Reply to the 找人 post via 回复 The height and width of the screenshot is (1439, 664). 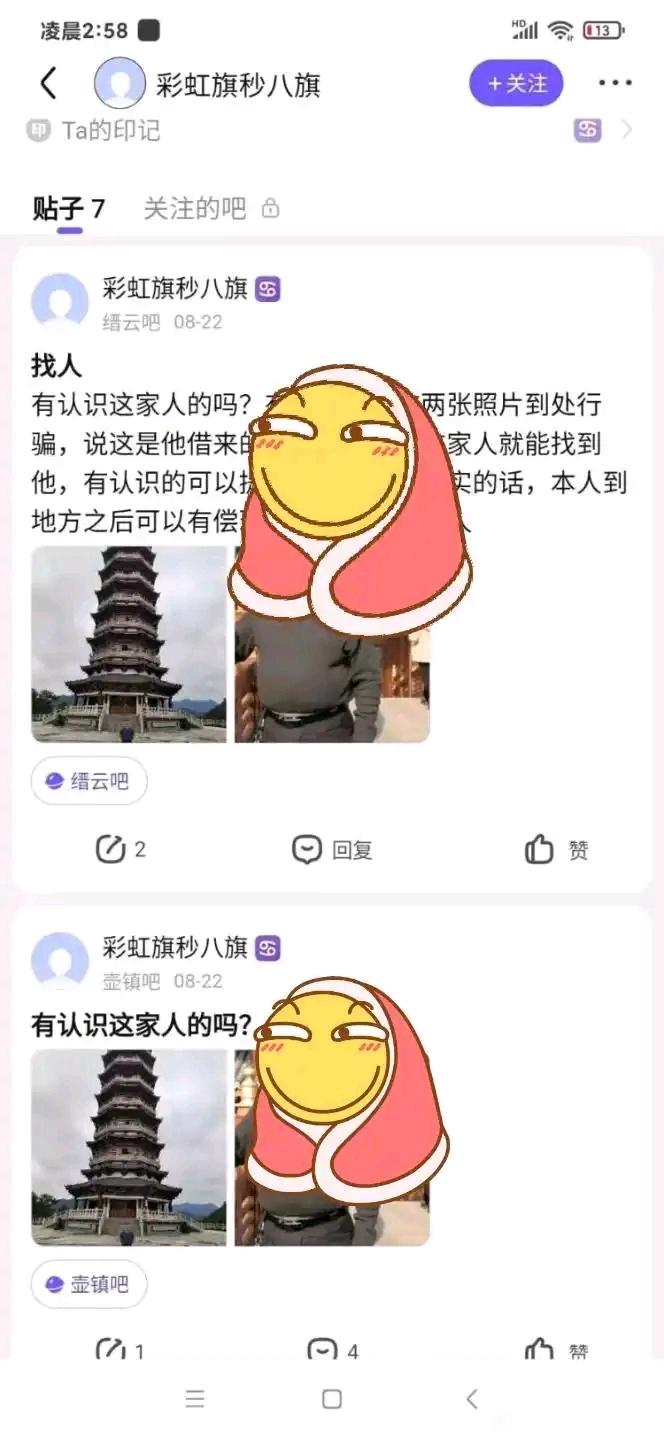click(x=333, y=850)
